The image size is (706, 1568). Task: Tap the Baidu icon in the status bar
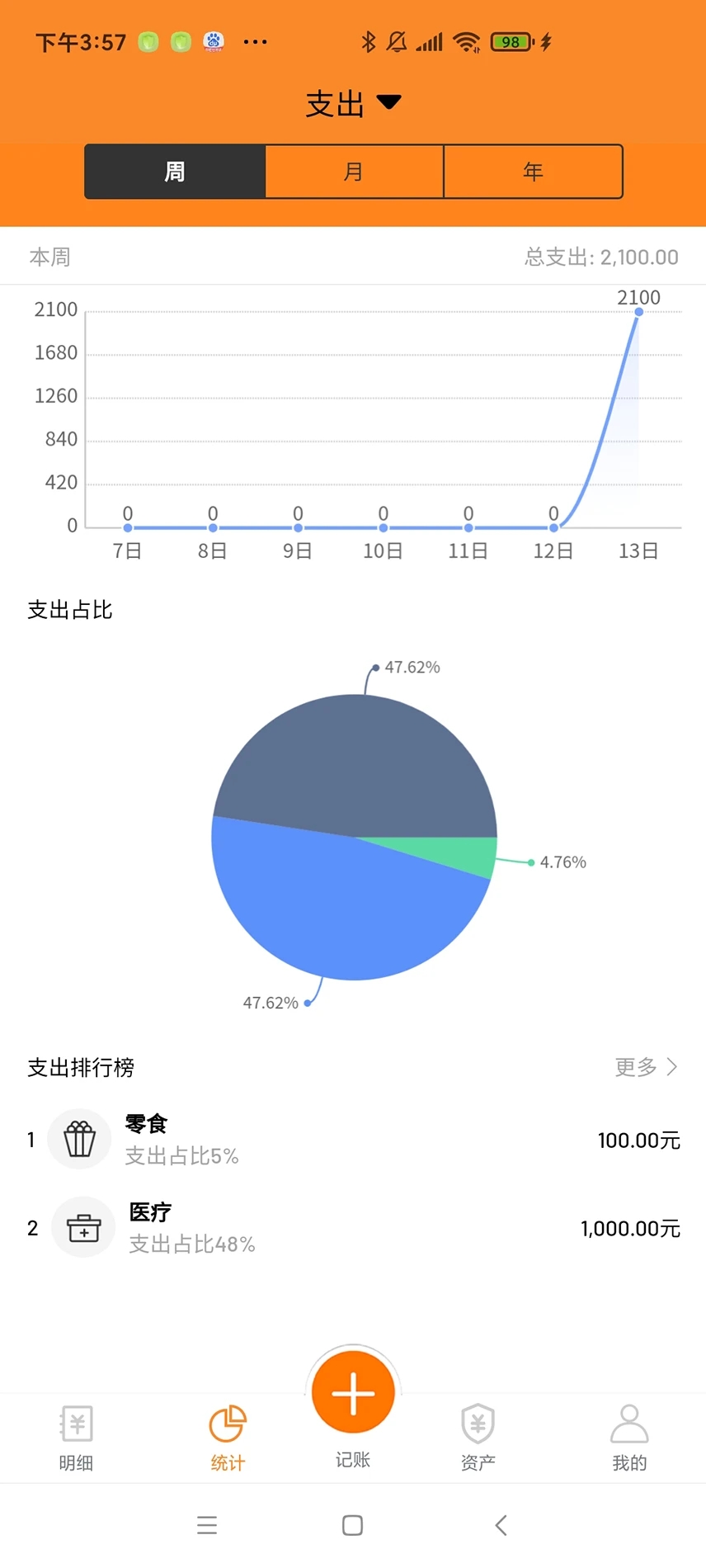(x=211, y=41)
